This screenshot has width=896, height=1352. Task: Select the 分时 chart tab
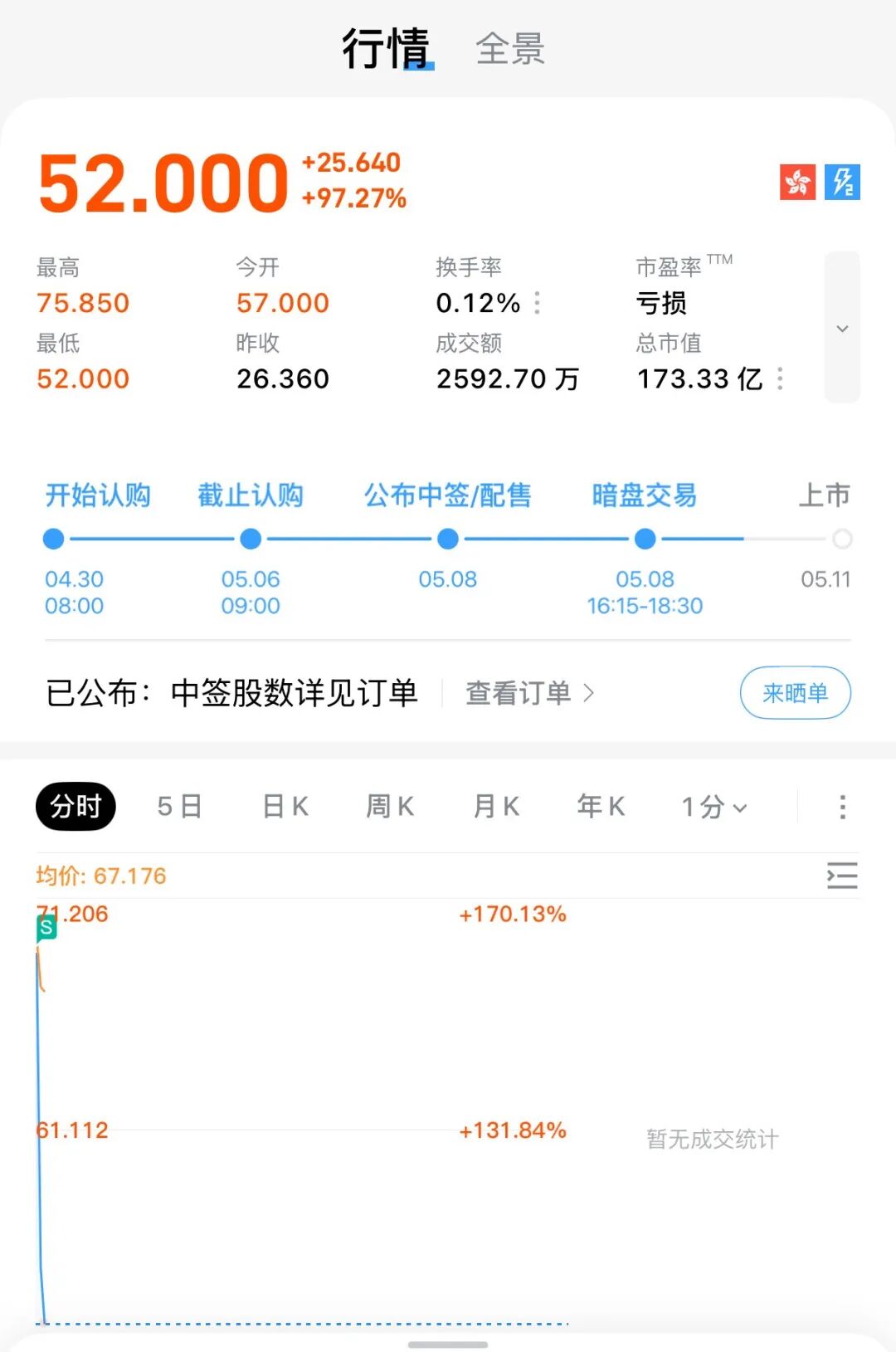tap(75, 806)
